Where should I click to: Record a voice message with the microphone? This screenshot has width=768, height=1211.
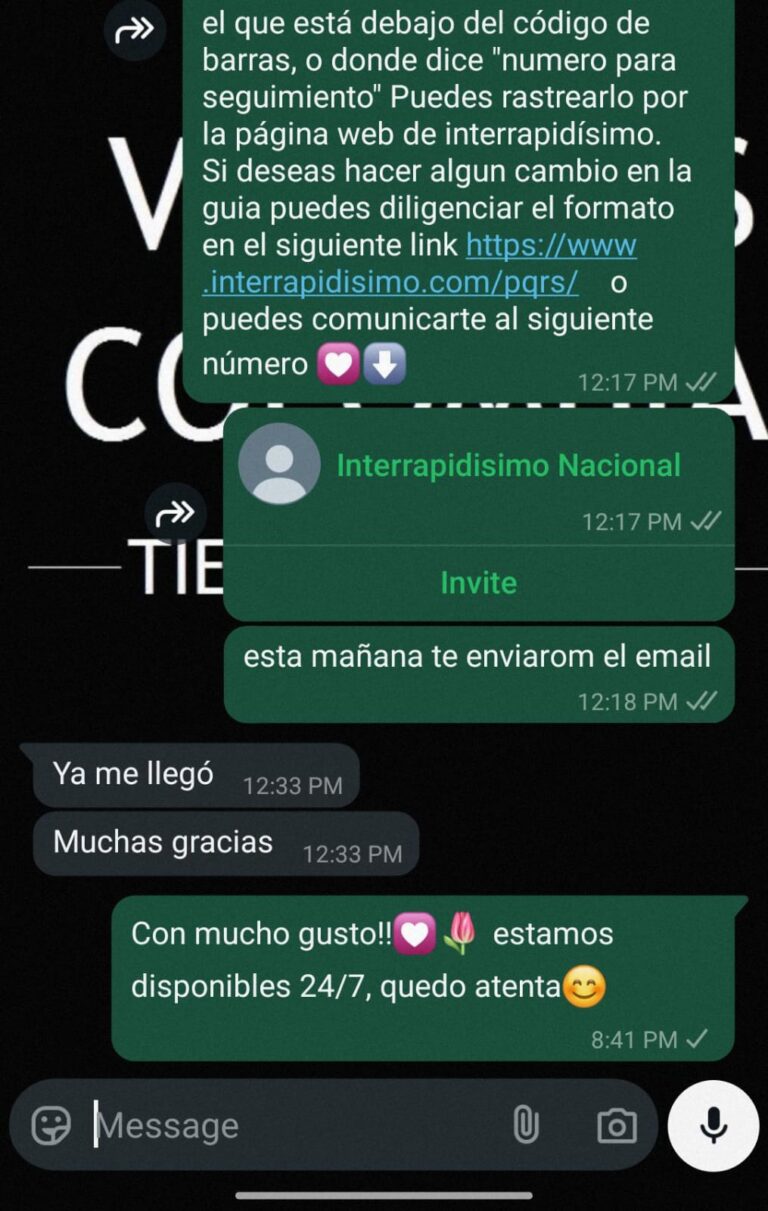(x=713, y=1126)
